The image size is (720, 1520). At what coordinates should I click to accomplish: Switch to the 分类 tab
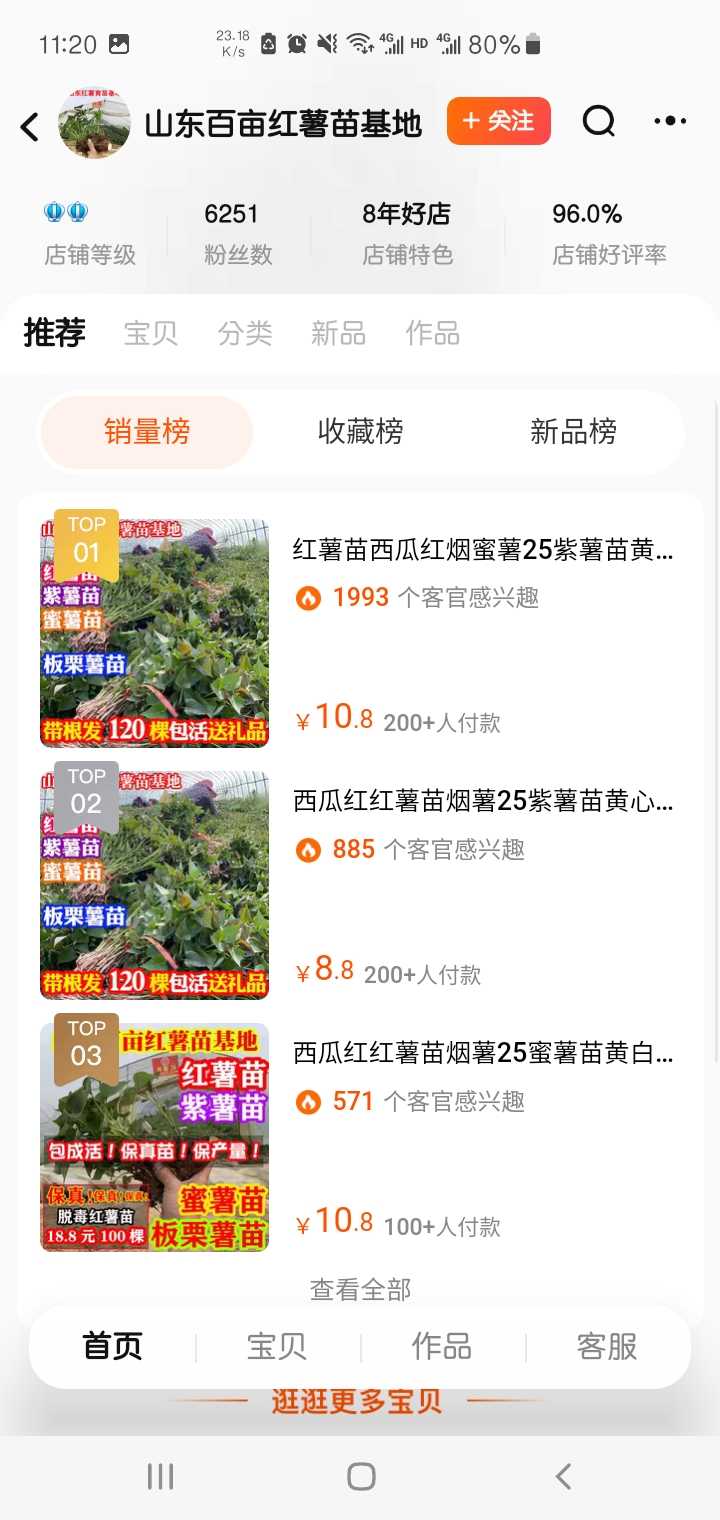(245, 333)
